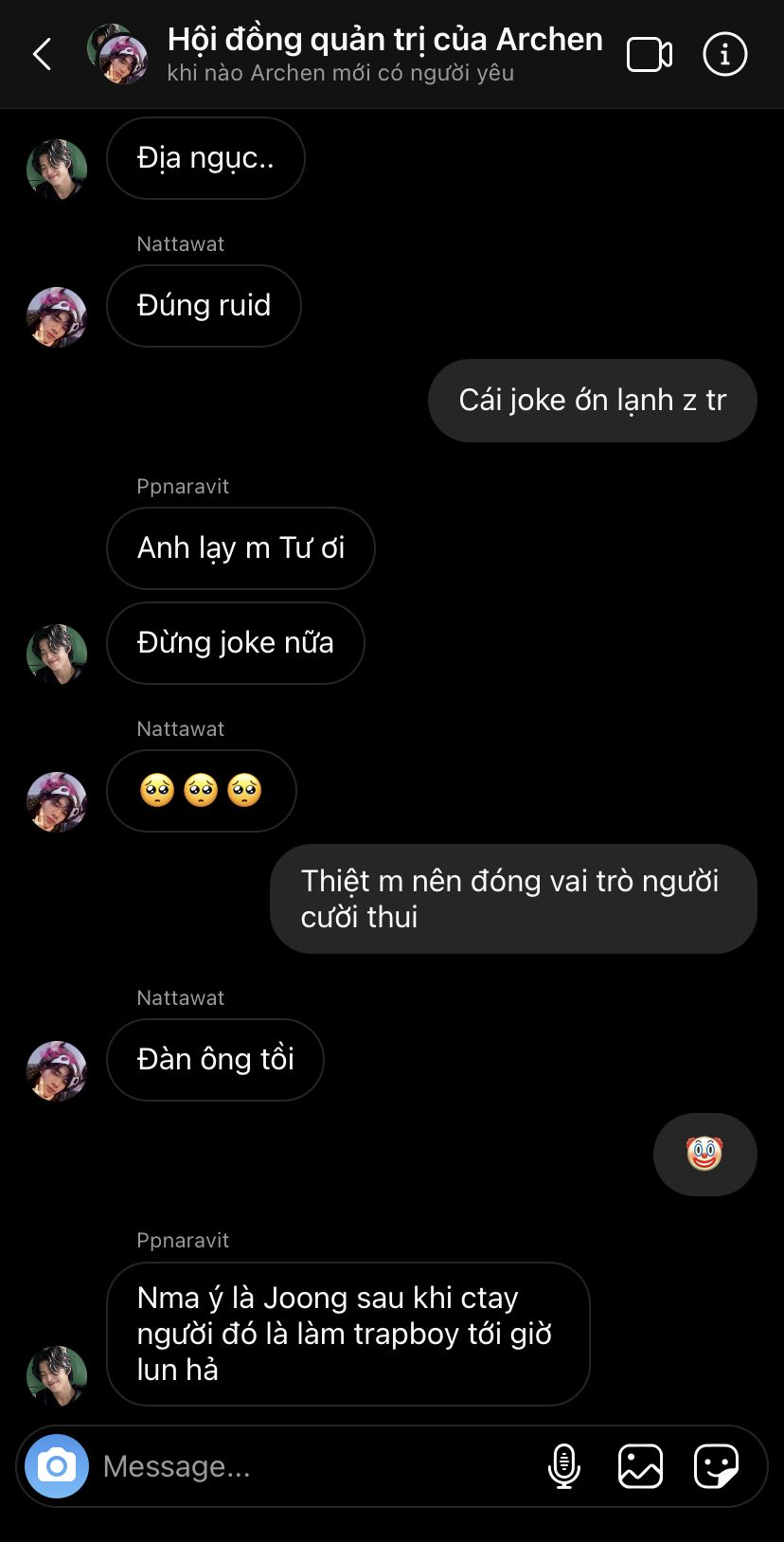Image resolution: width=784 pixels, height=1542 pixels.
Task: Start a video call with the group
Action: click(650, 55)
